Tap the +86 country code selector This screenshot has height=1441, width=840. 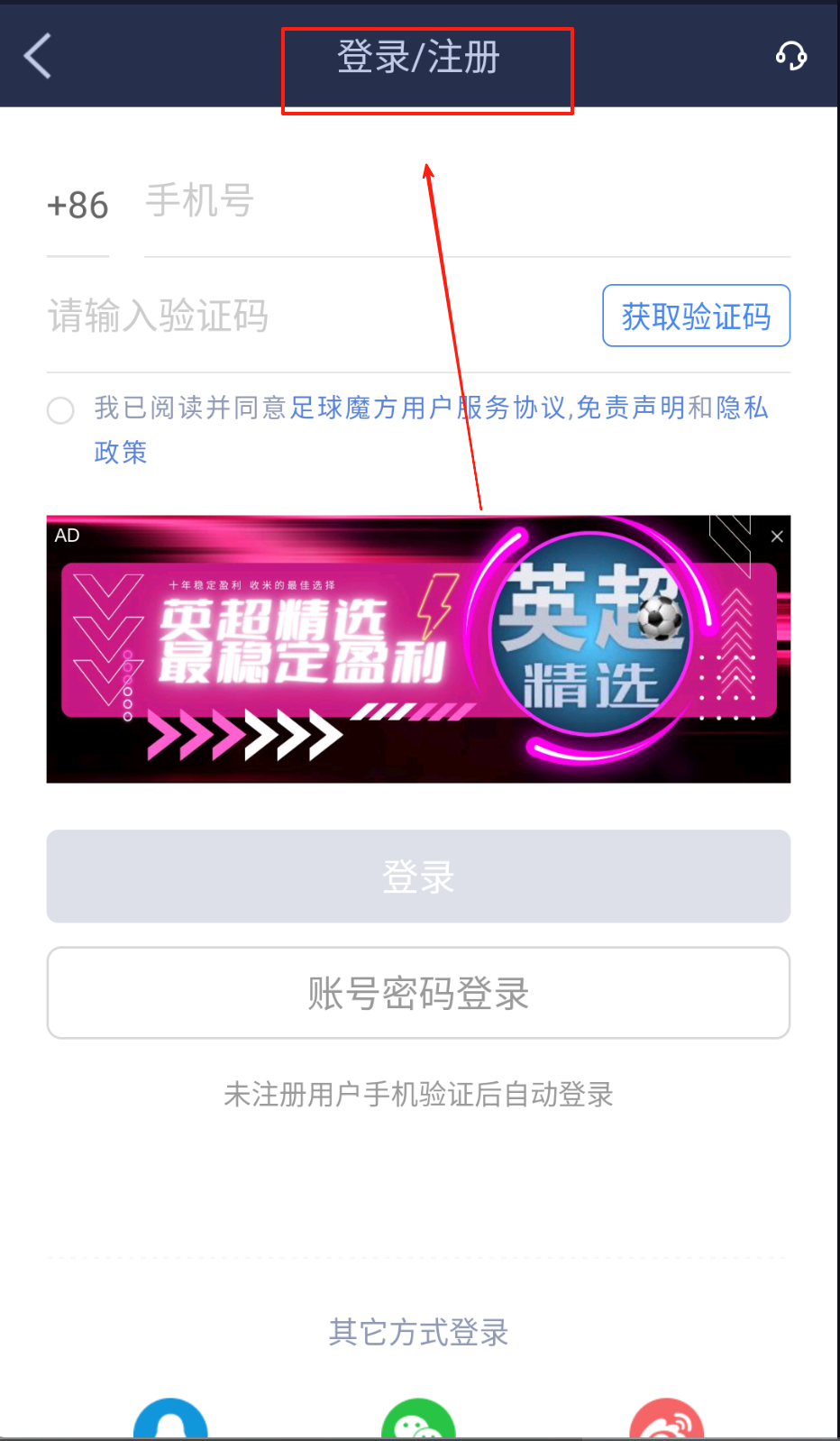78,206
